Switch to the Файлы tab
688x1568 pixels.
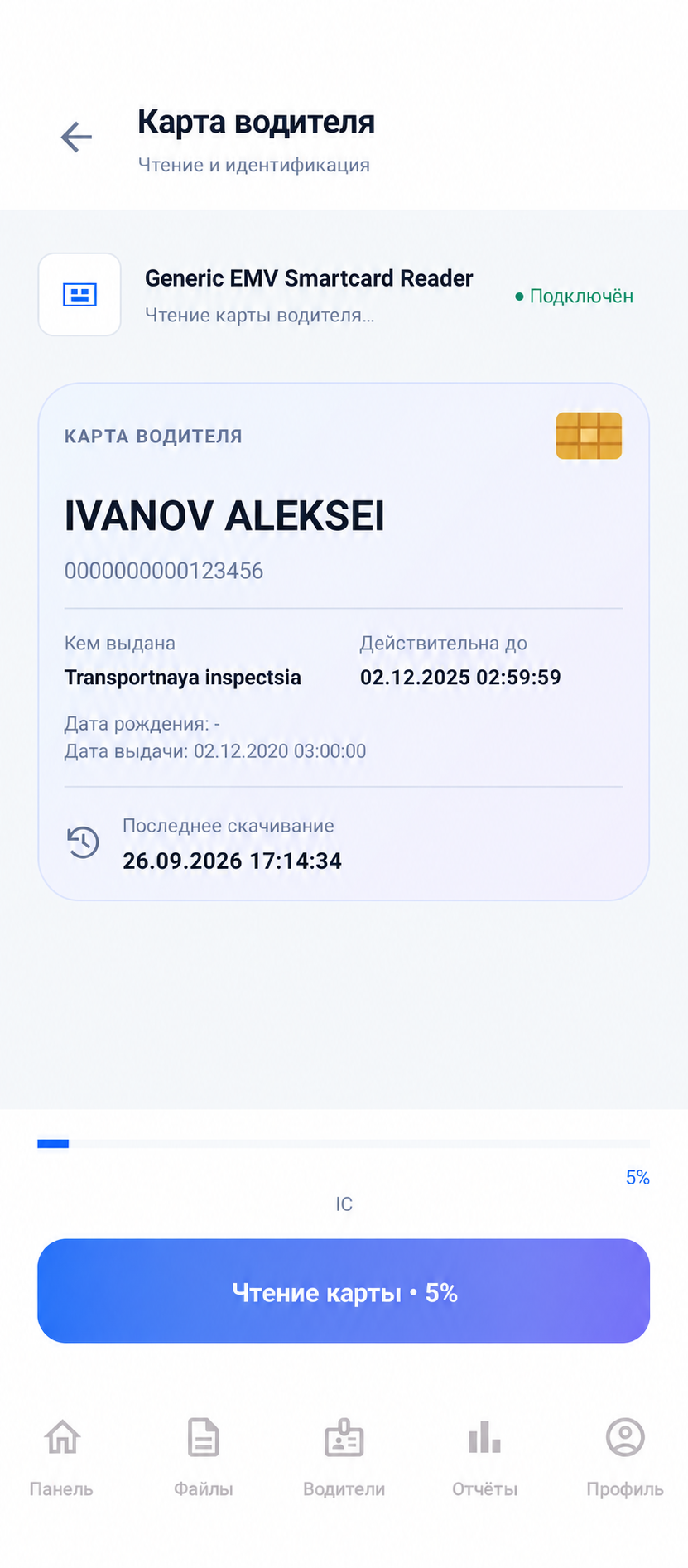pyautogui.click(x=203, y=1457)
